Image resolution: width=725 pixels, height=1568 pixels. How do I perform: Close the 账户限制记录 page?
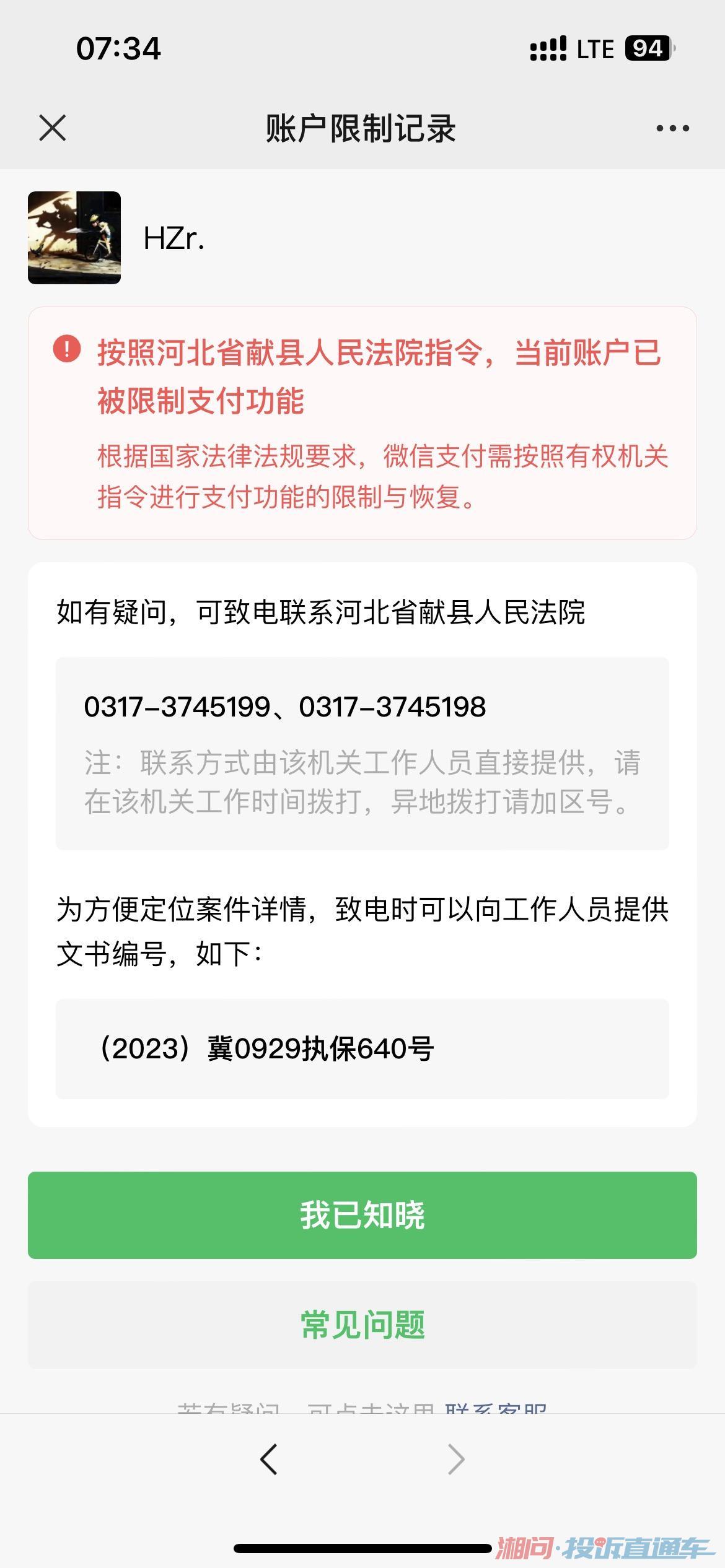[x=52, y=128]
